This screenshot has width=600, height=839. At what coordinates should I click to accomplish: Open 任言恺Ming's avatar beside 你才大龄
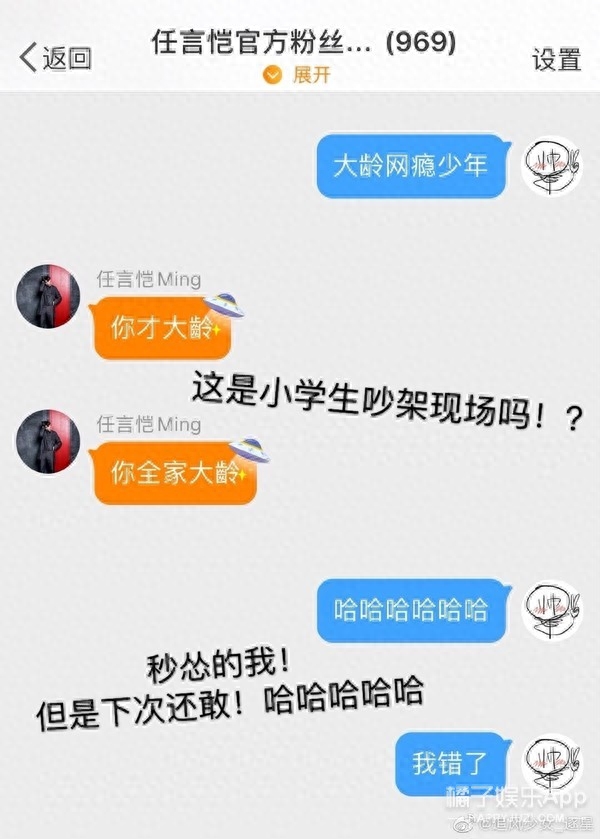click(47, 297)
